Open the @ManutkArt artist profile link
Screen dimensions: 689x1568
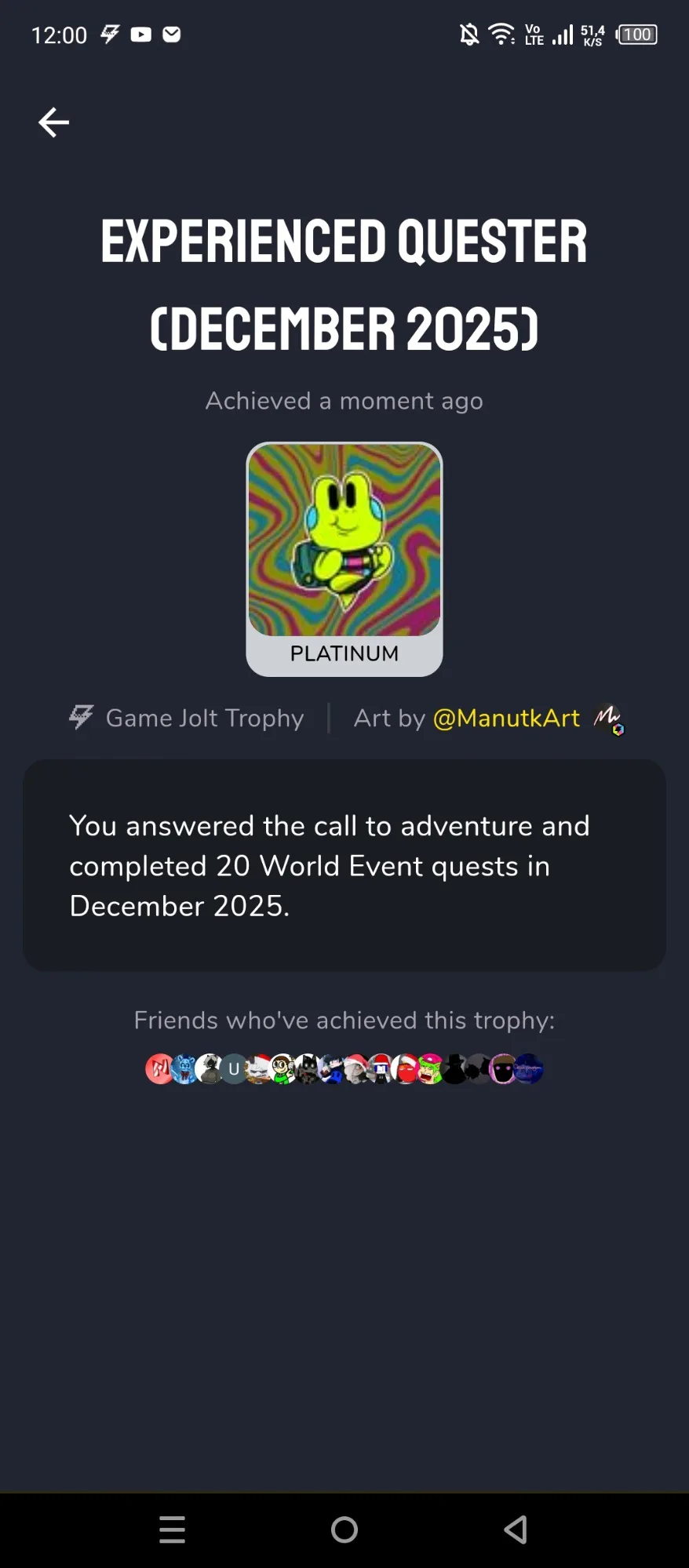pos(506,718)
